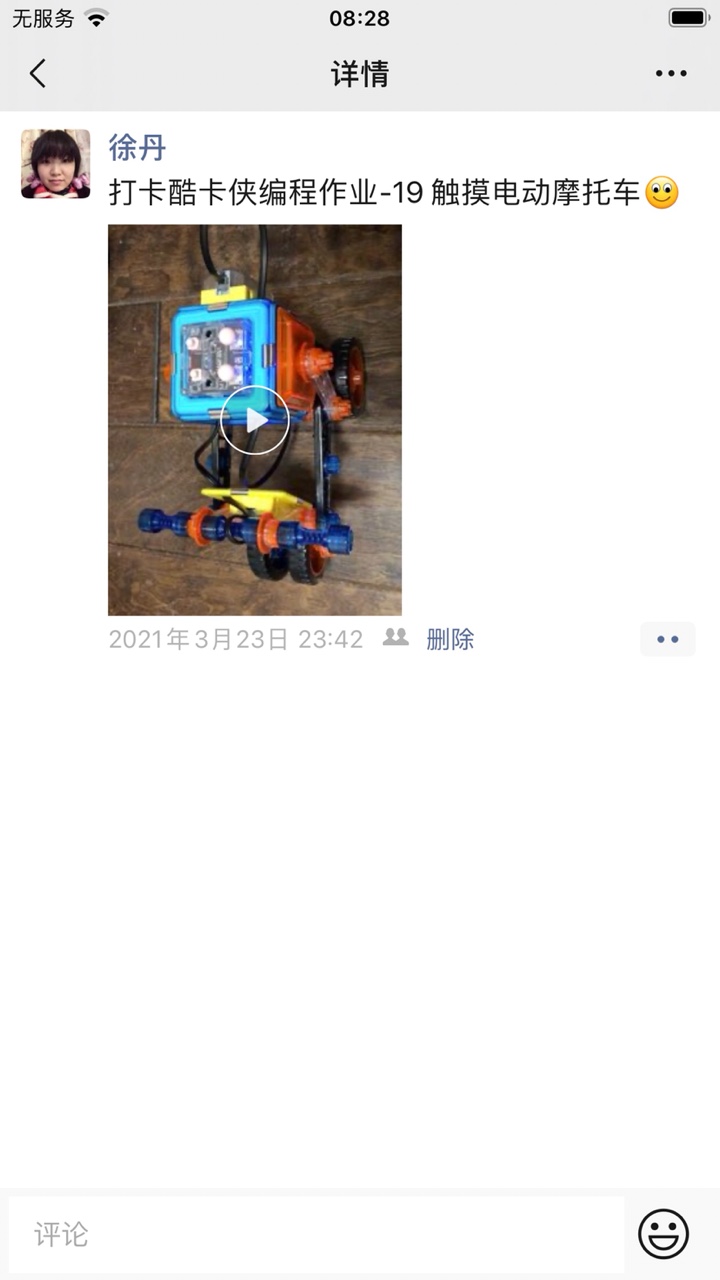Open 徐丹's profile avatar
Viewport: 720px width, 1280px height.
(x=56, y=163)
